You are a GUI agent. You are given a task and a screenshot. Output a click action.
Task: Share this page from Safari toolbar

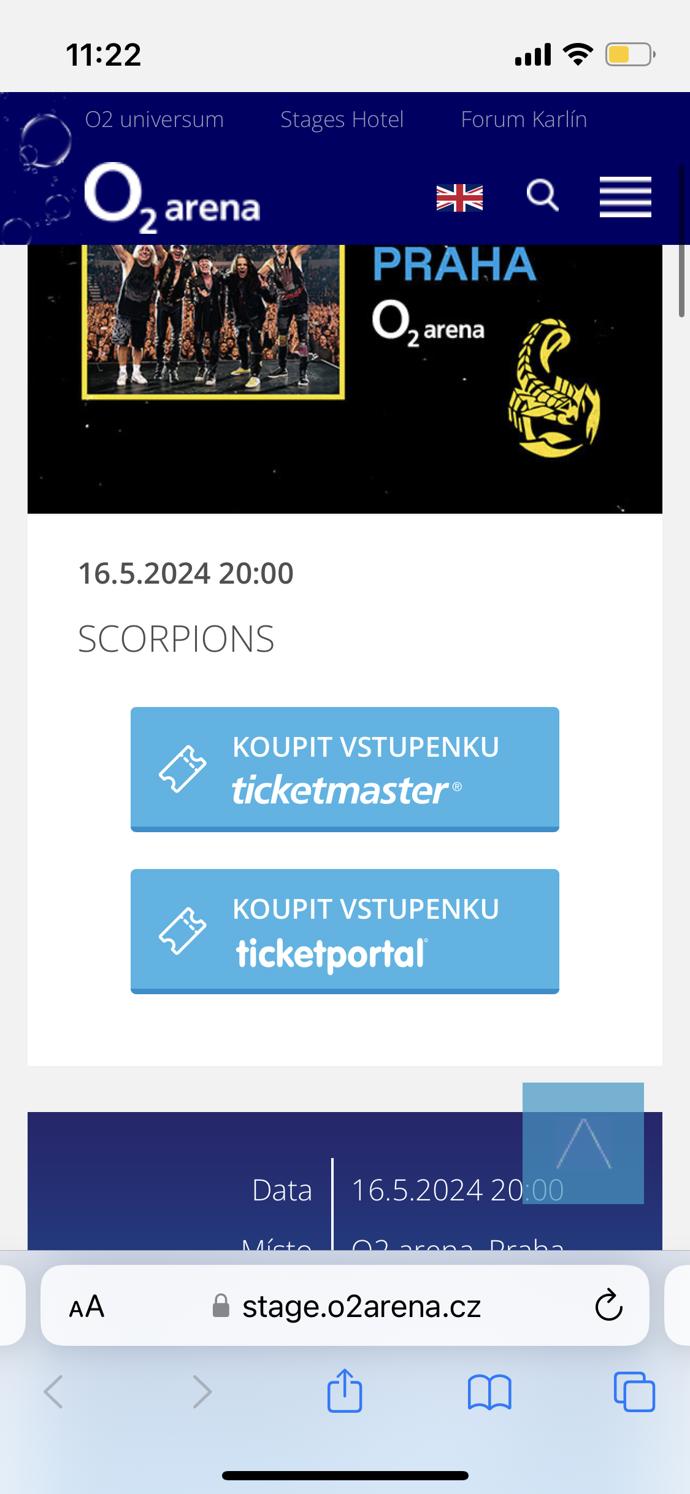tap(345, 1391)
